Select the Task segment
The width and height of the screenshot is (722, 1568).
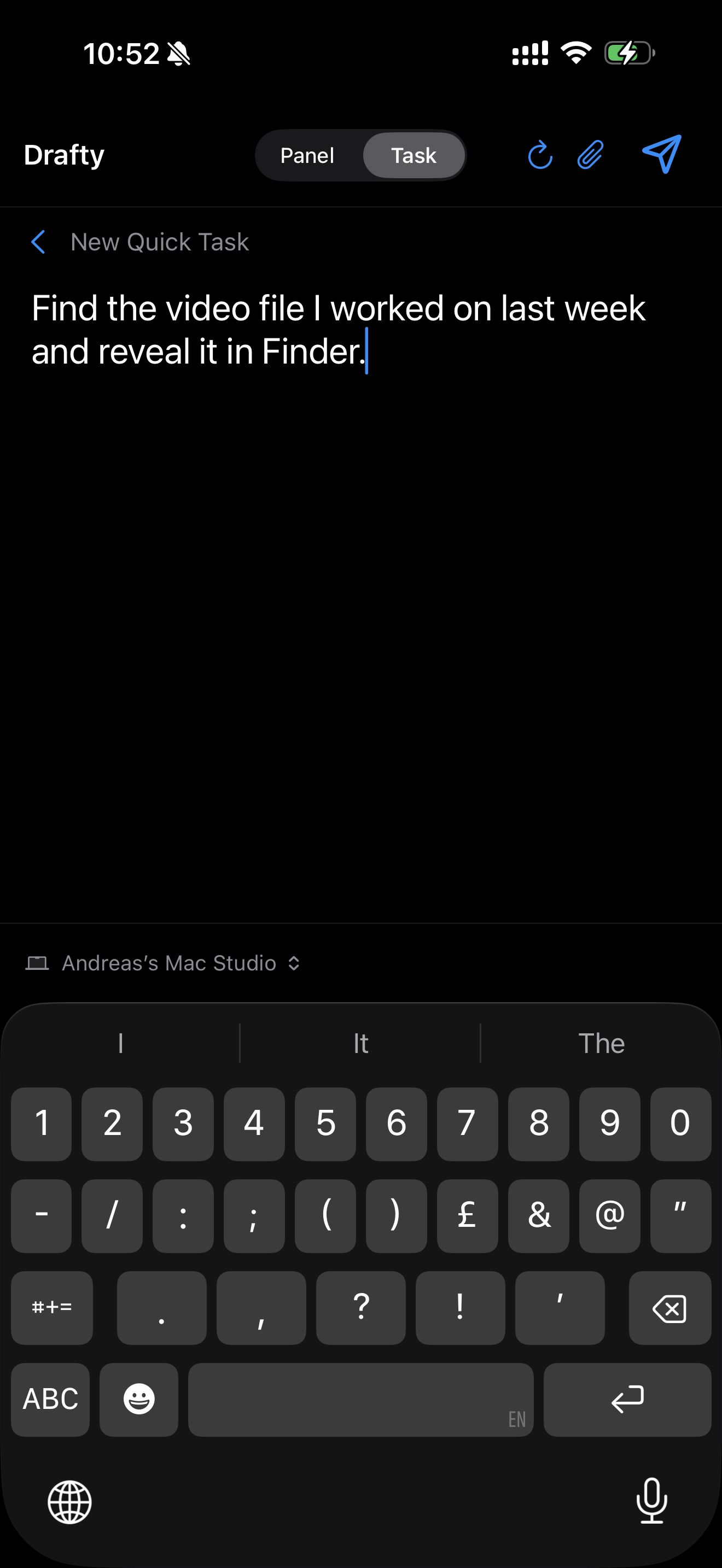(x=414, y=155)
